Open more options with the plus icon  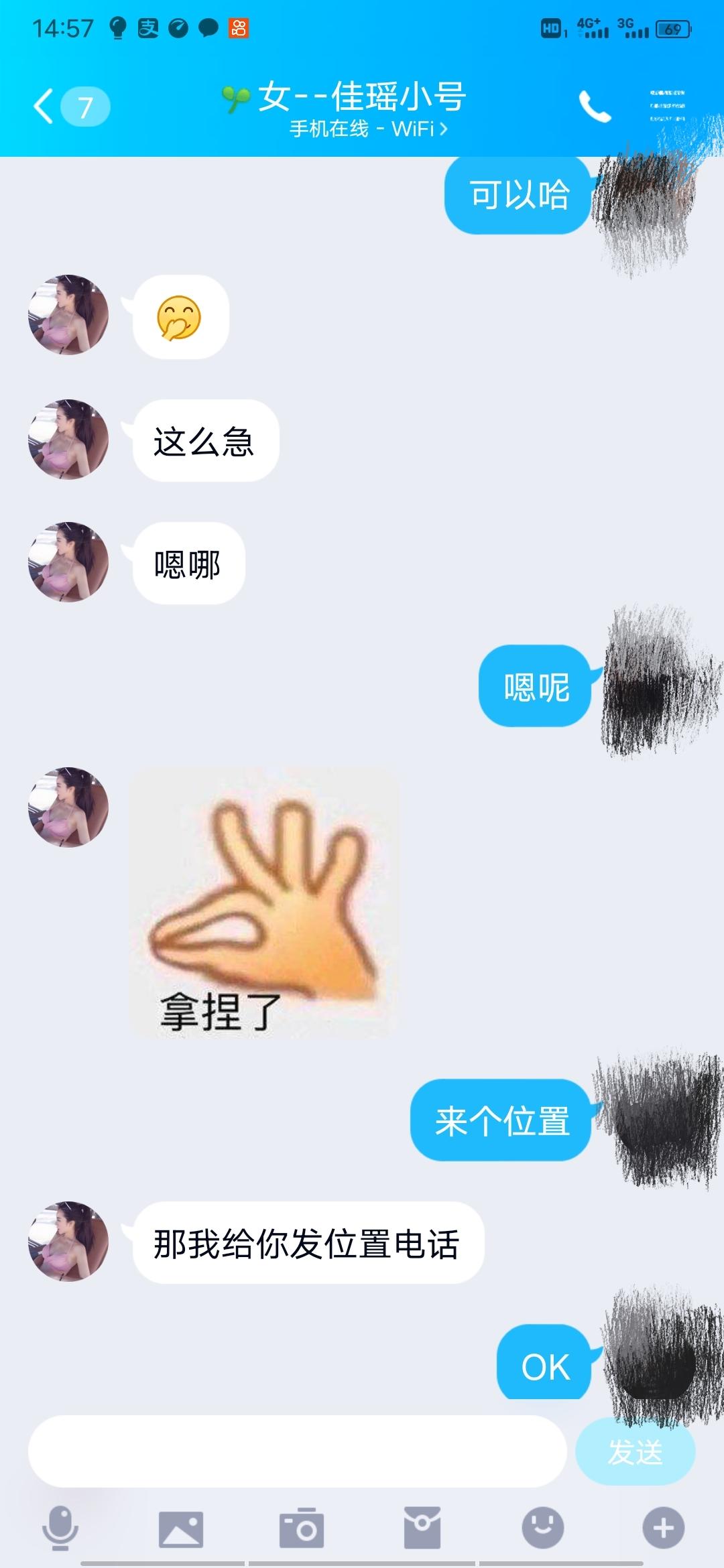(x=663, y=1528)
